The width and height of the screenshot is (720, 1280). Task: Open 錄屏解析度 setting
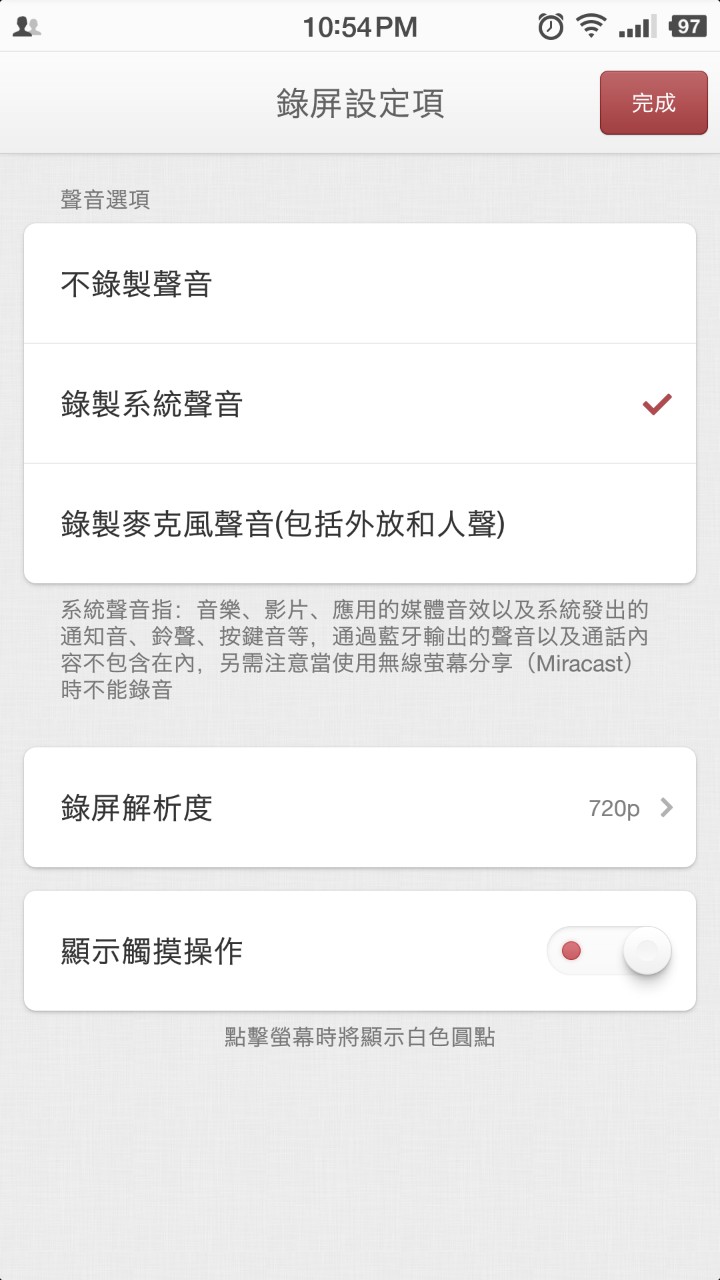pyautogui.click(x=360, y=808)
